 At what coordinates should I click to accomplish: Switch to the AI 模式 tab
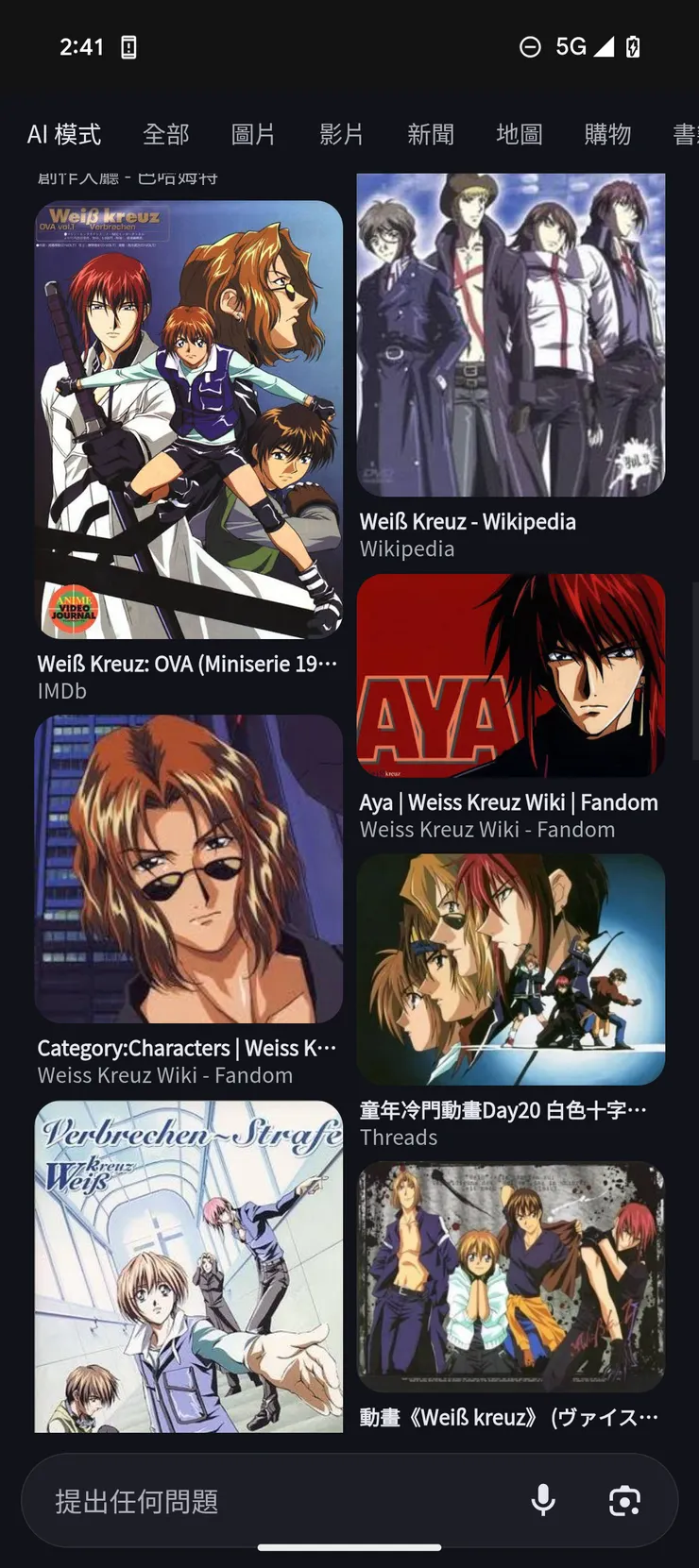pos(63,134)
